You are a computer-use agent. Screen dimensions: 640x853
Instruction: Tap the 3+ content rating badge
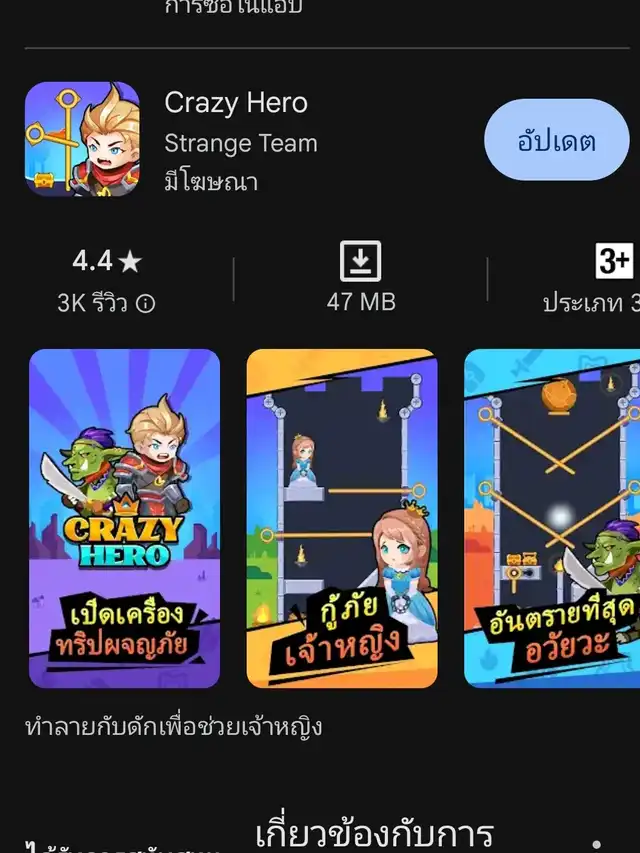click(x=613, y=263)
